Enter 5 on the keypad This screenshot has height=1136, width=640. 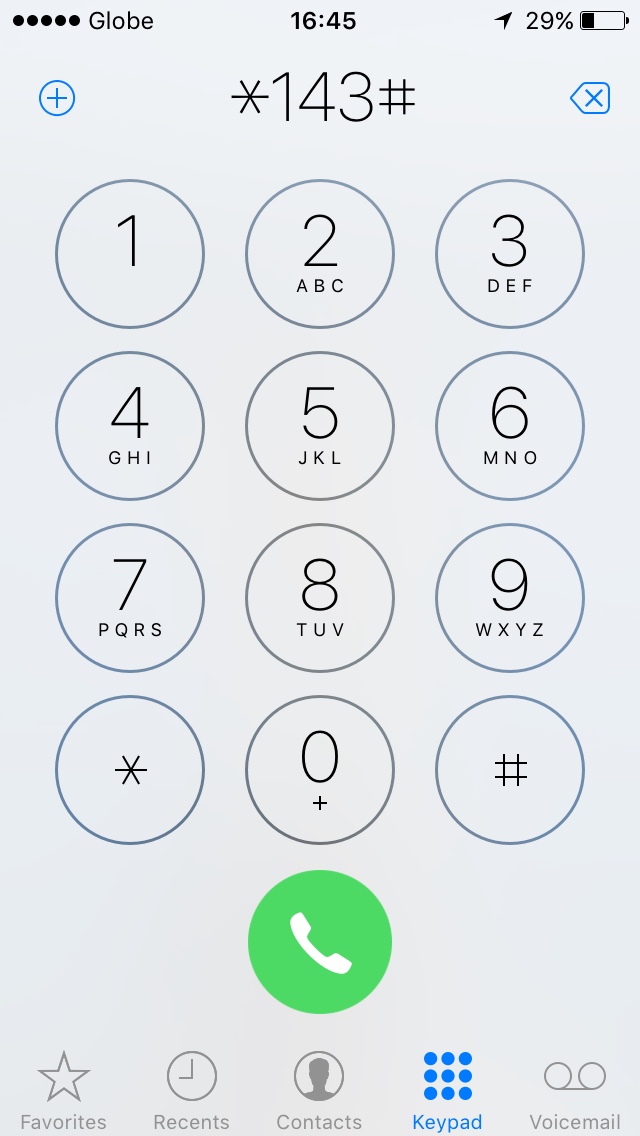[320, 426]
